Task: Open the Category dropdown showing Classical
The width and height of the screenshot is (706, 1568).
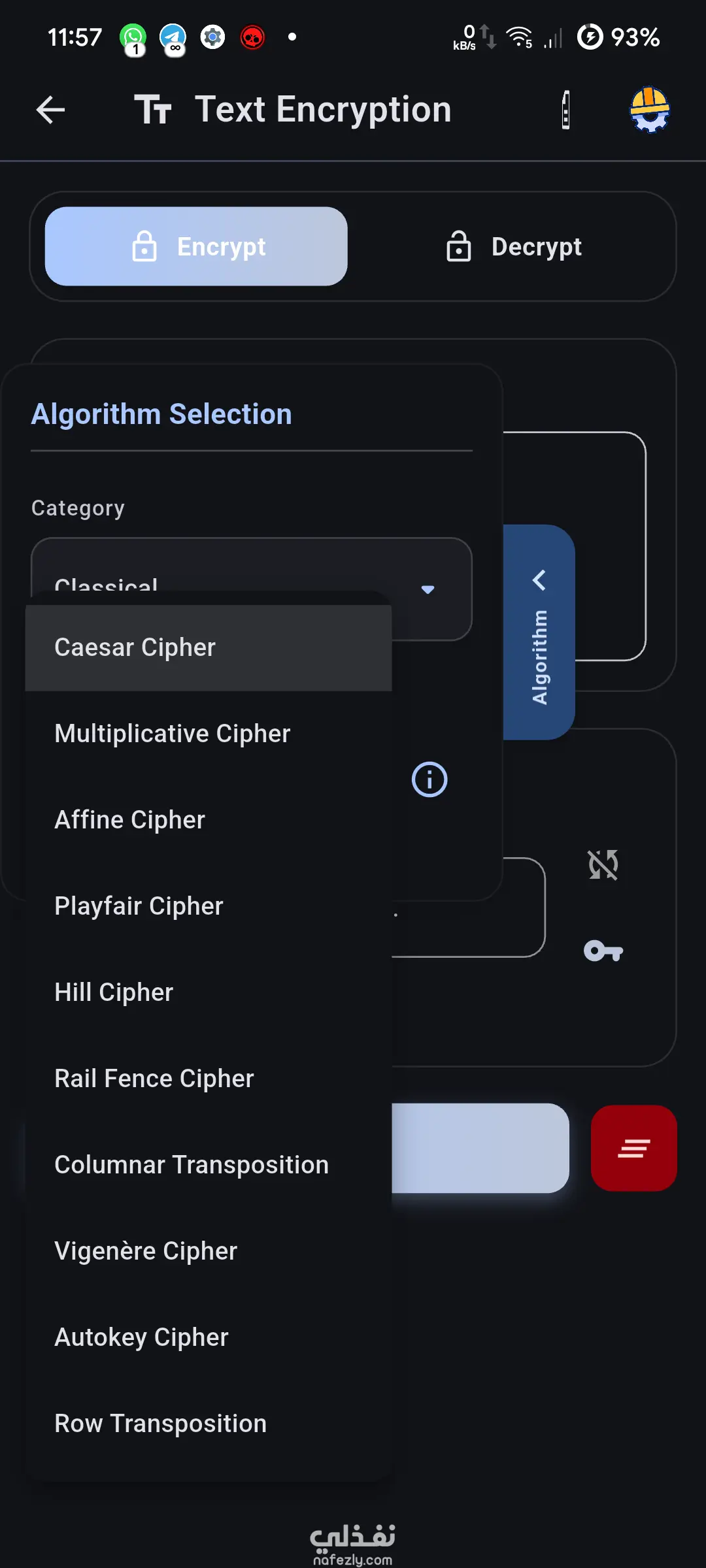Action: (252, 588)
